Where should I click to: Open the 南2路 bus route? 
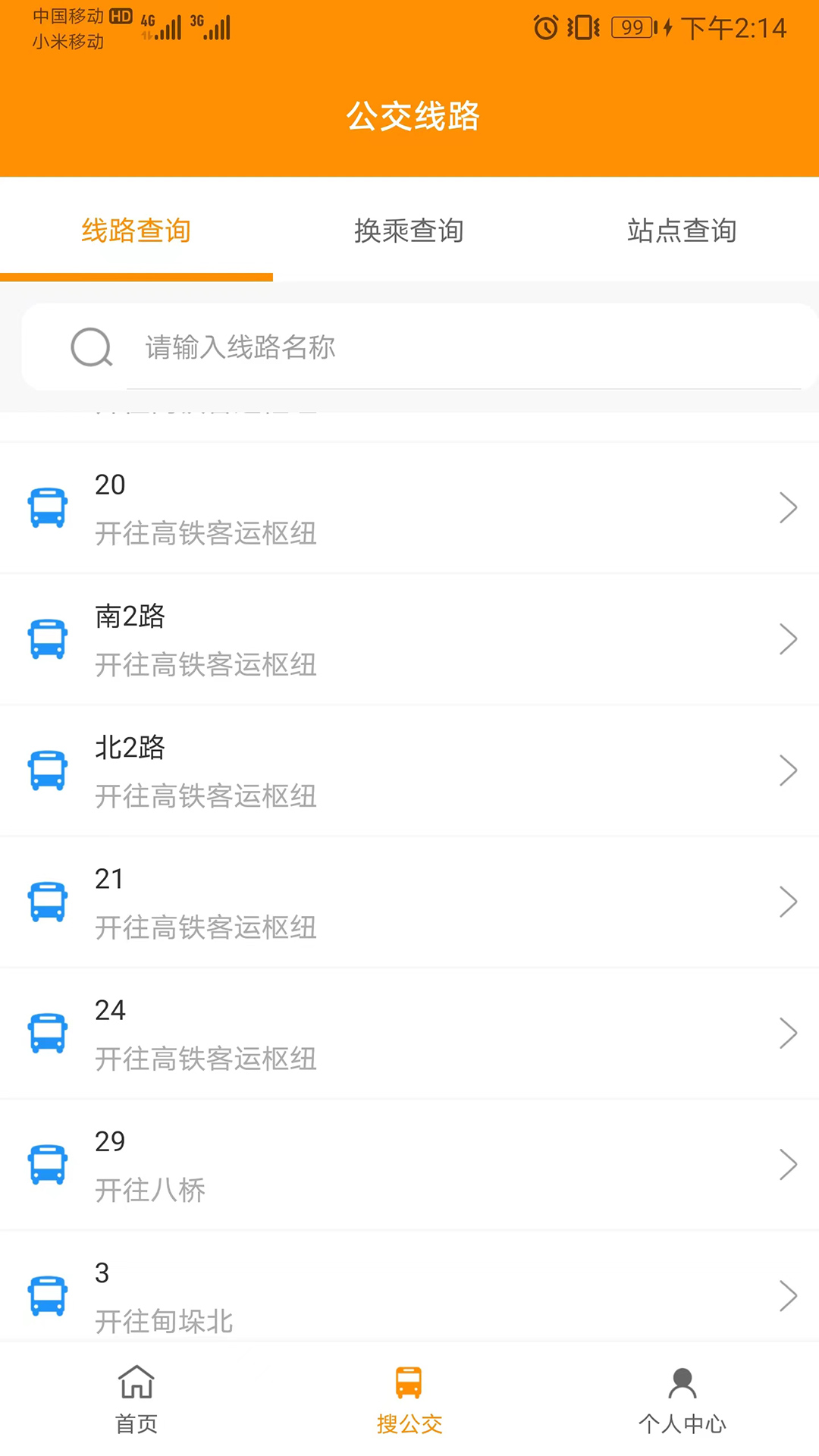tap(409, 639)
